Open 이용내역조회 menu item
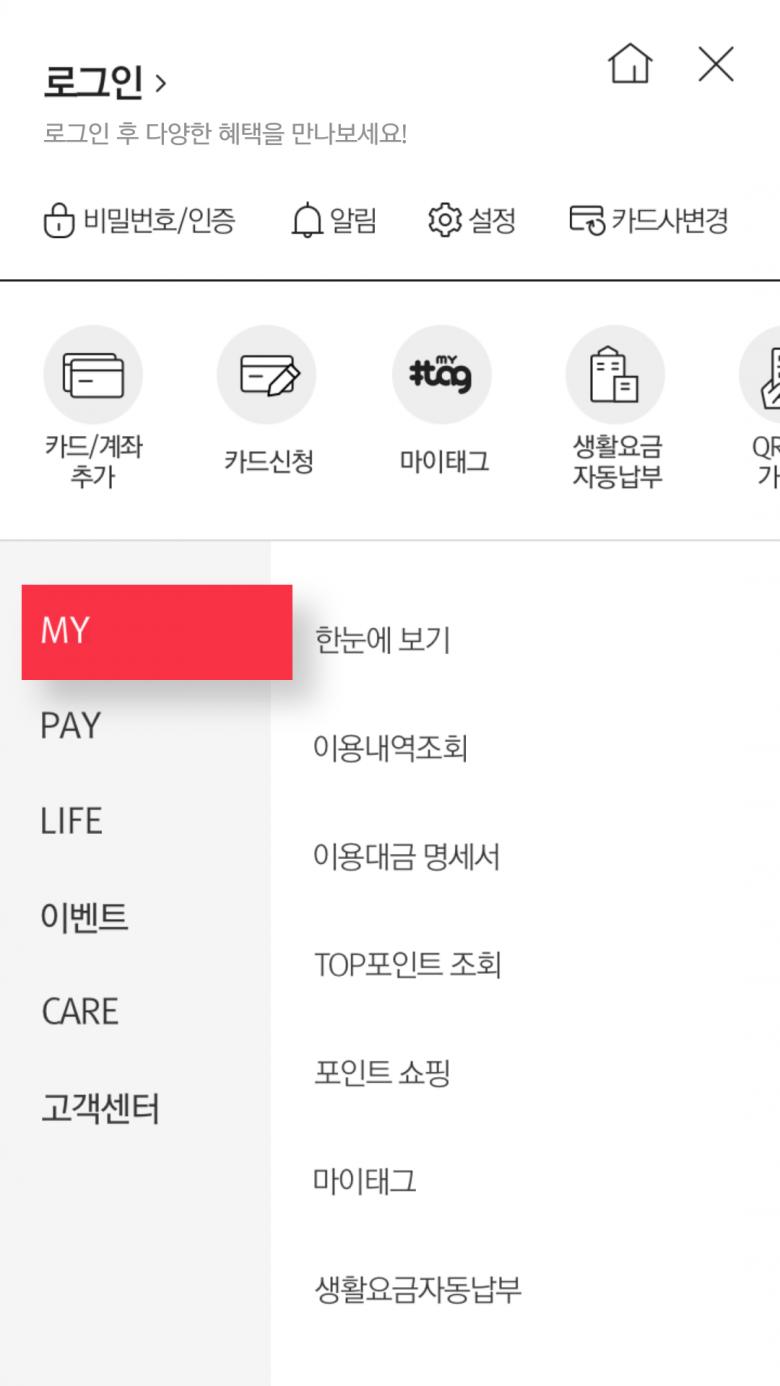Image resolution: width=780 pixels, height=1386 pixels. 391,748
